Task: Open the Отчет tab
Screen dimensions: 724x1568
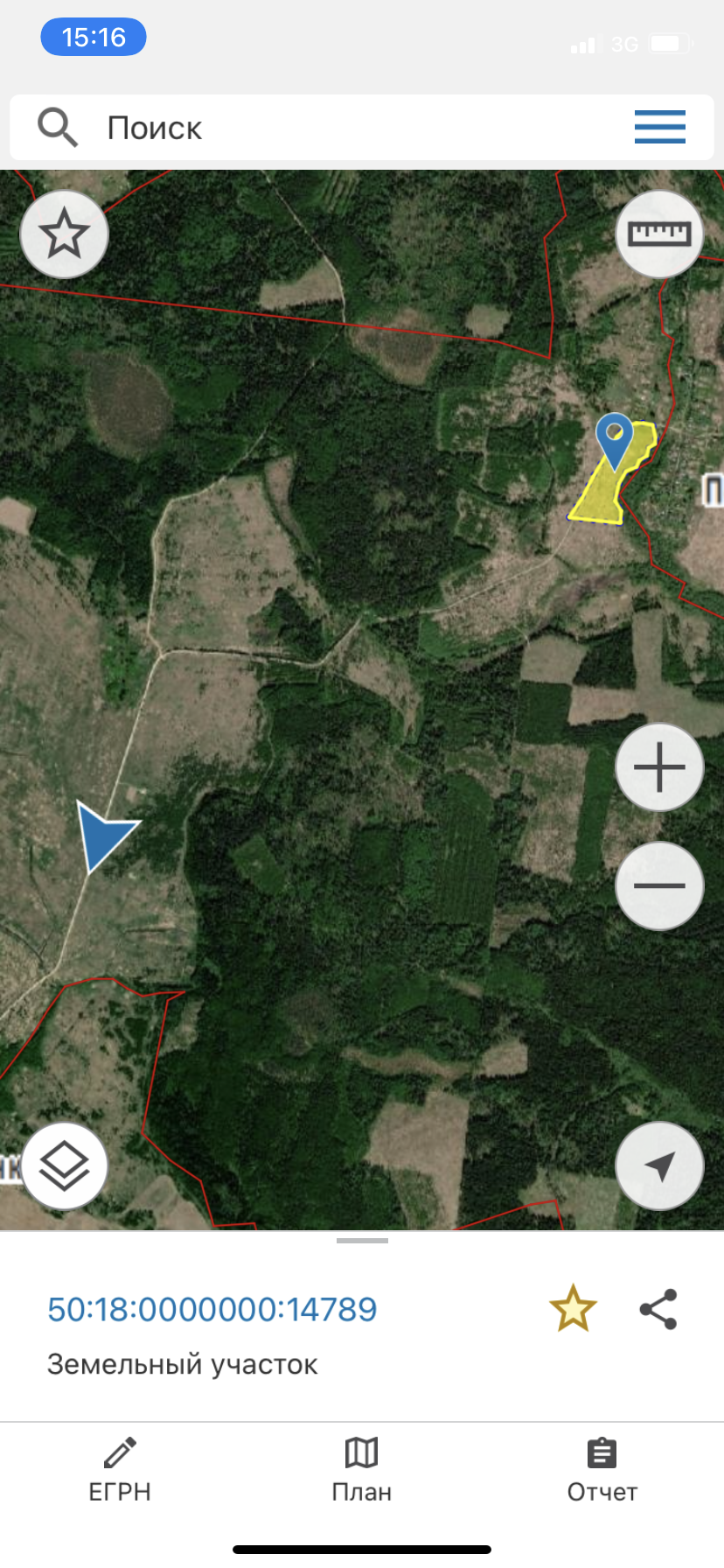Action: [602, 1471]
